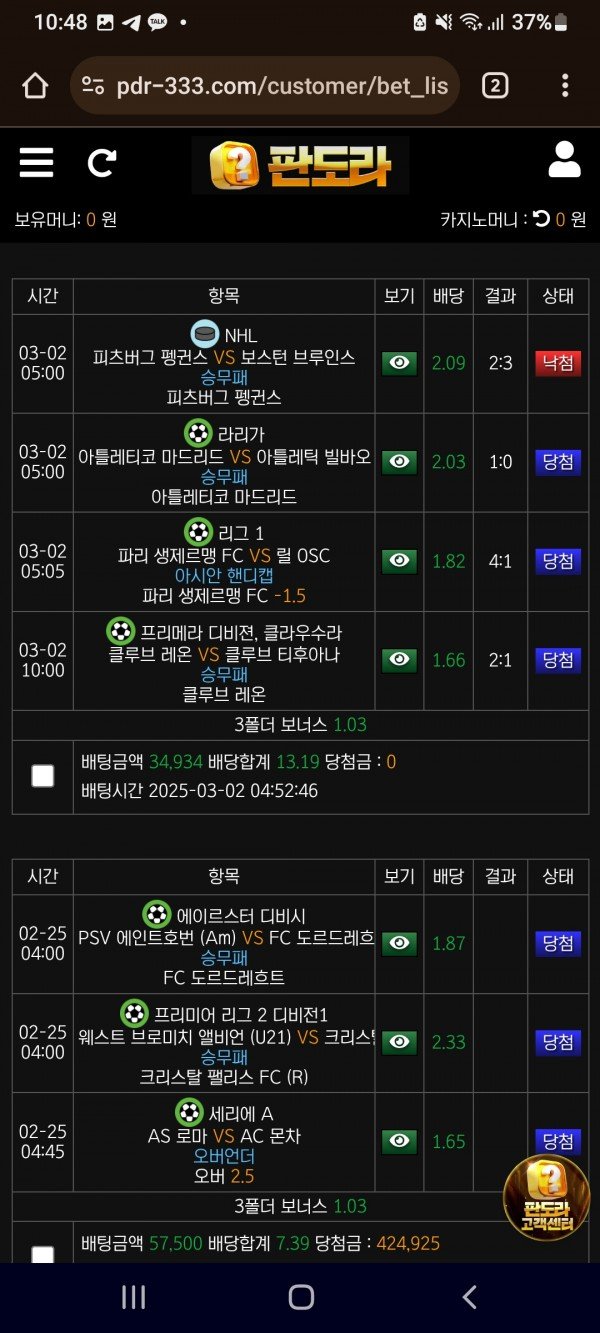Image resolution: width=600 pixels, height=1333 pixels.
Task: View details of the AS Roma bet
Action: tap(399, 1141)
